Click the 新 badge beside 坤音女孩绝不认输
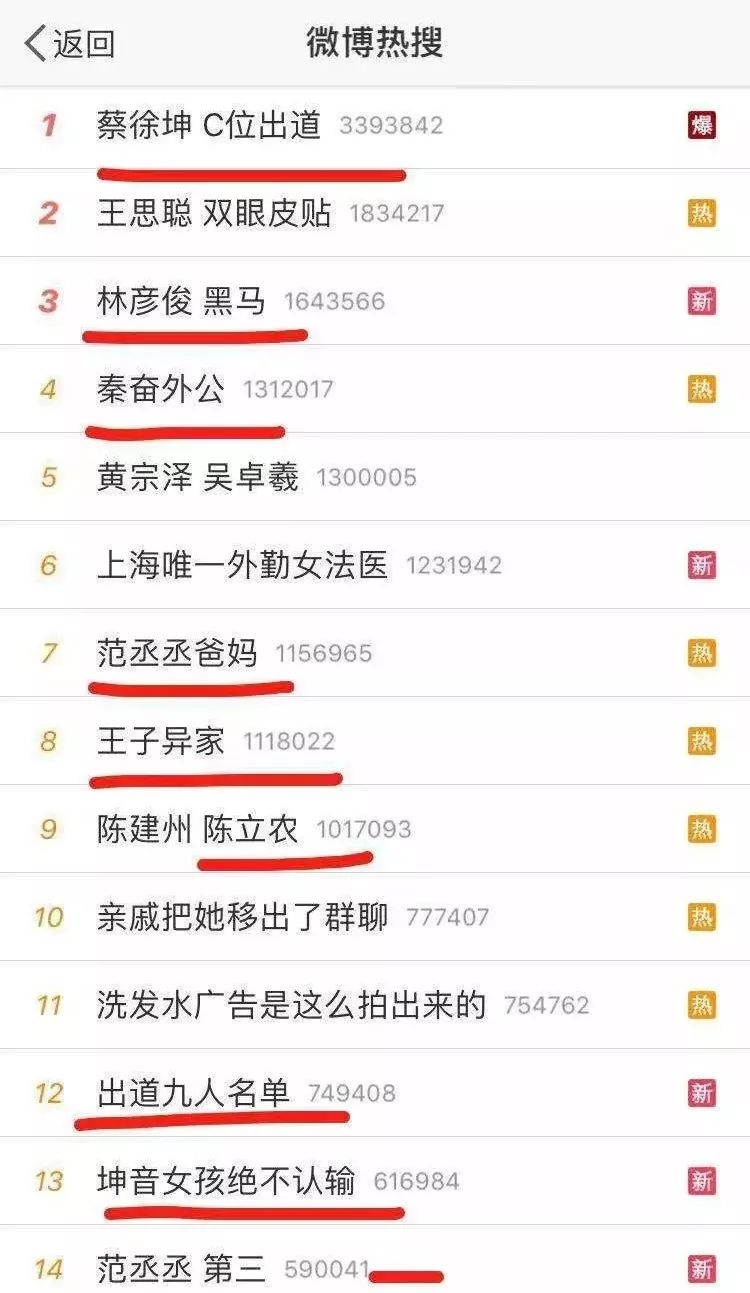 click(701, 1180)
